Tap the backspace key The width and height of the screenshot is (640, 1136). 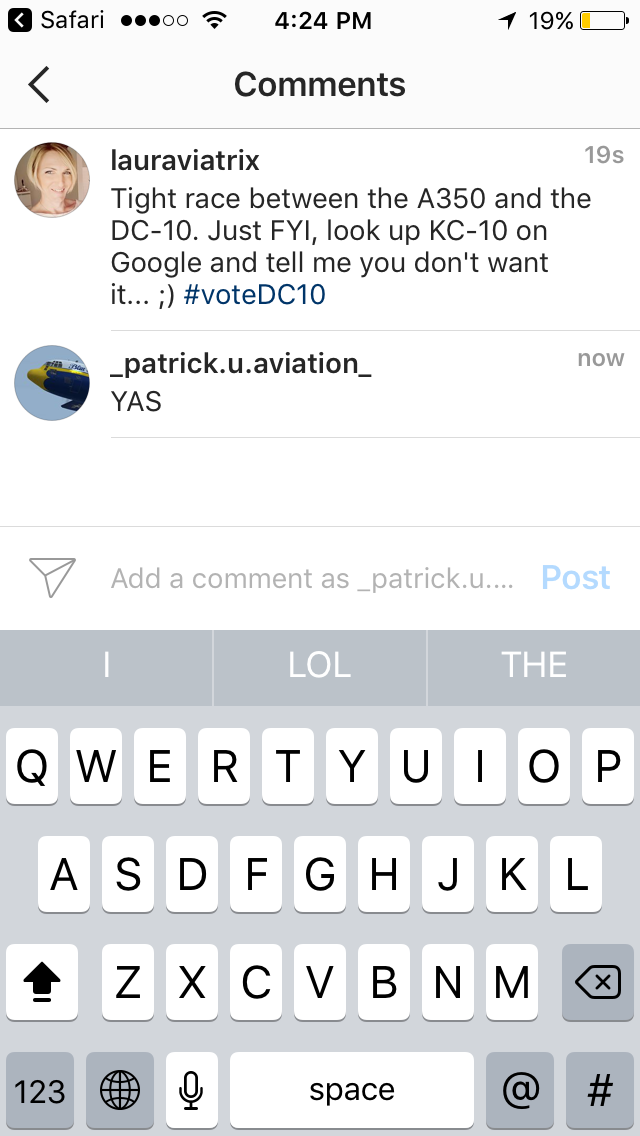coord(598,983)
